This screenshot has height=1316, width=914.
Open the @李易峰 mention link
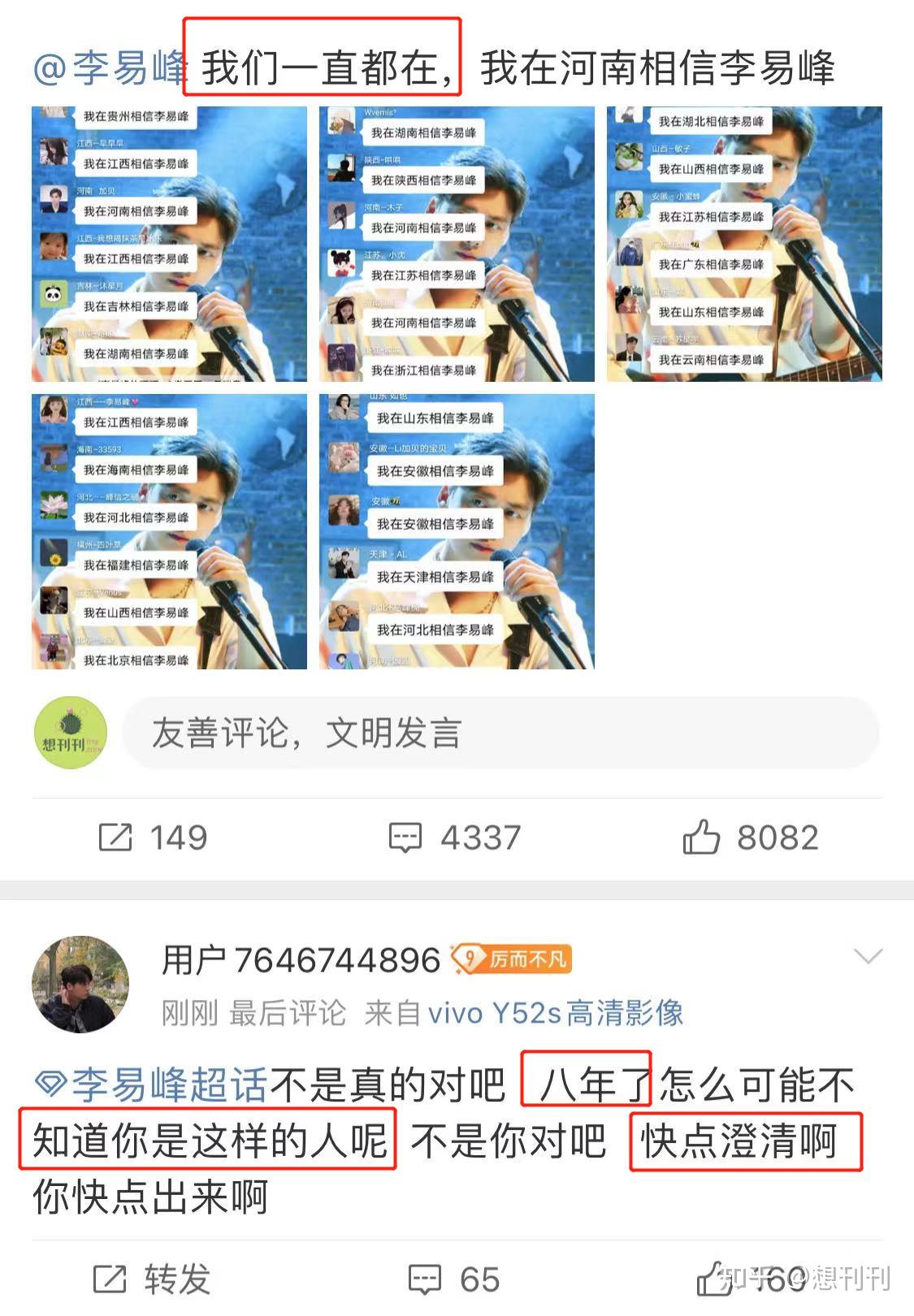click(x=110, y=67)
